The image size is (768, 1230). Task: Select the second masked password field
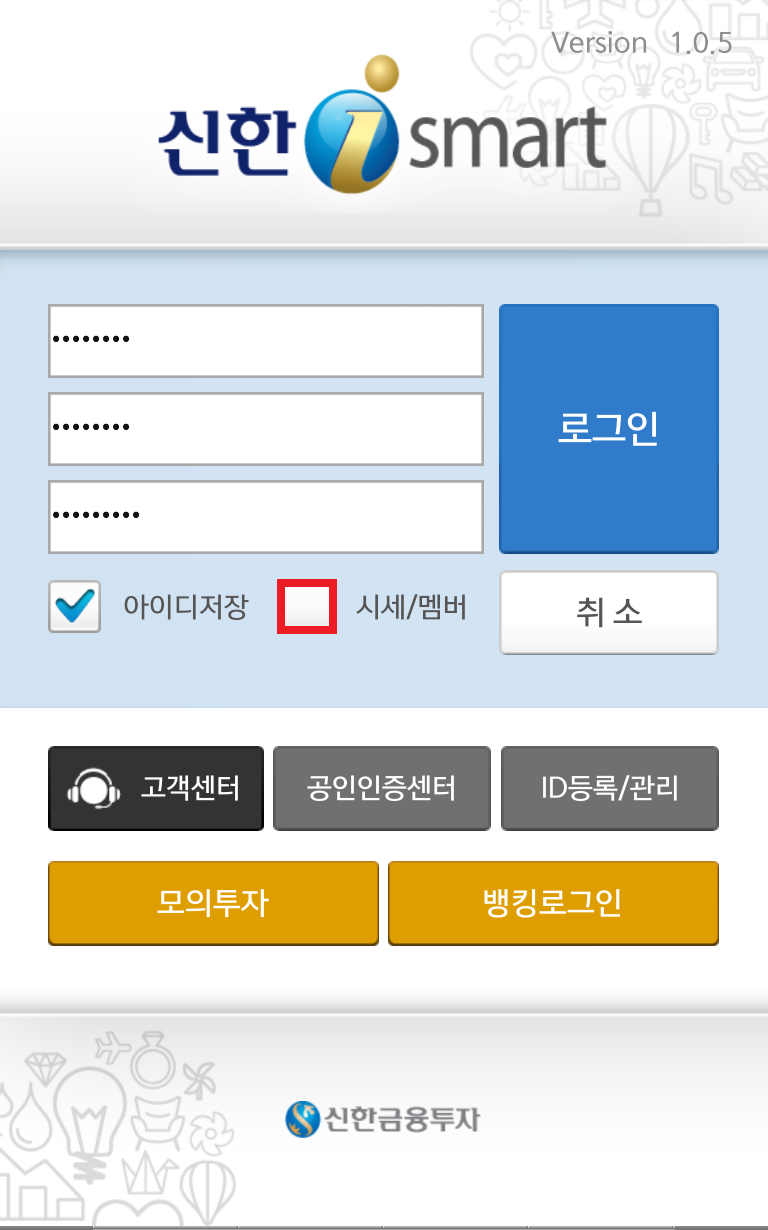coord(266,429)
